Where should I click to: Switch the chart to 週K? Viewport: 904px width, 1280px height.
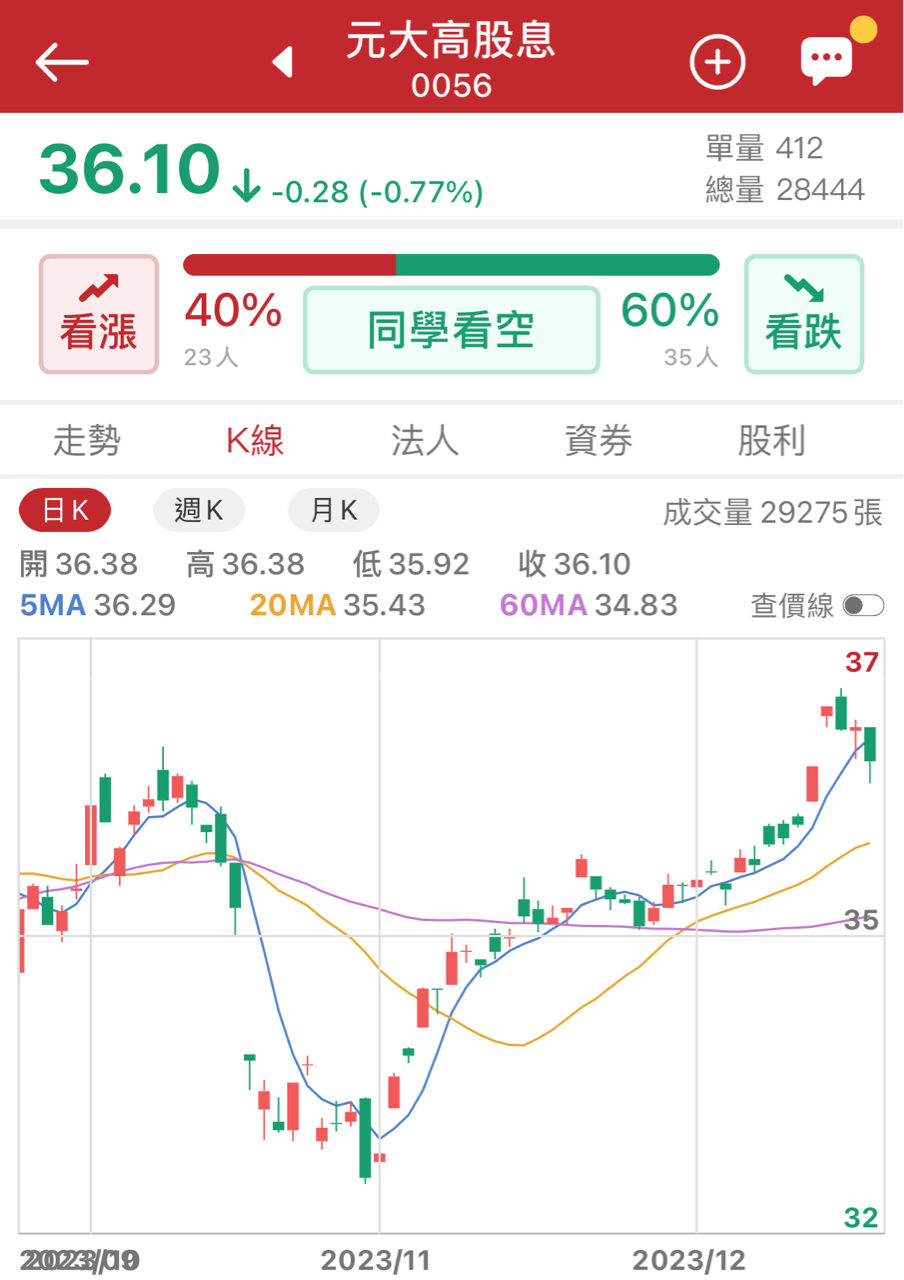click(x=199, y=511)
